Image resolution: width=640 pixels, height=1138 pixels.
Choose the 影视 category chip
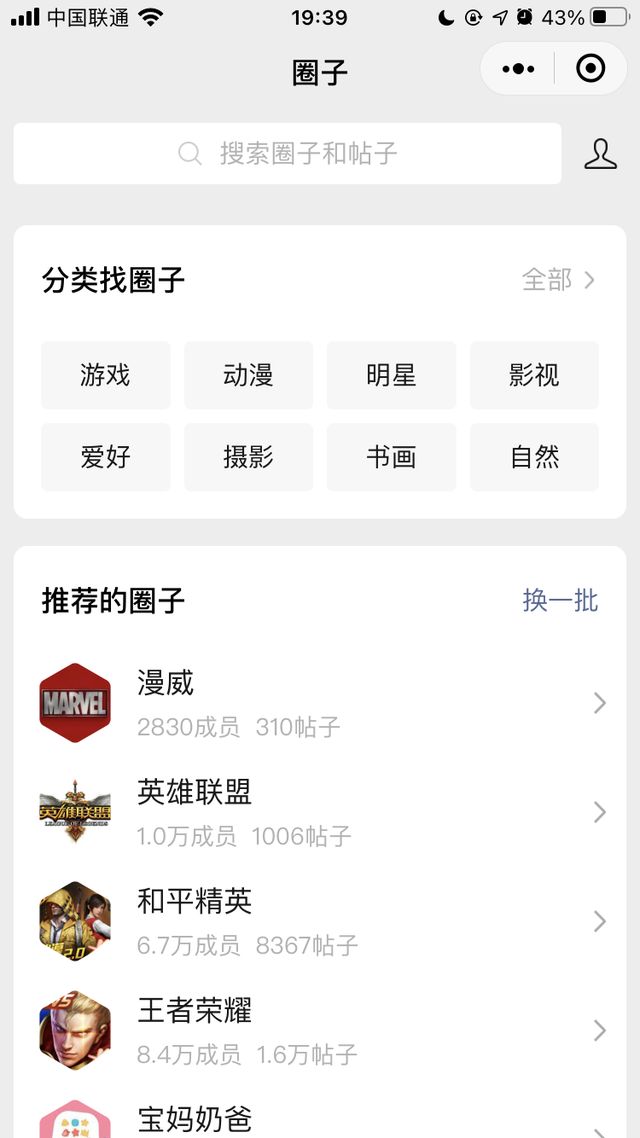click(534, 376)
